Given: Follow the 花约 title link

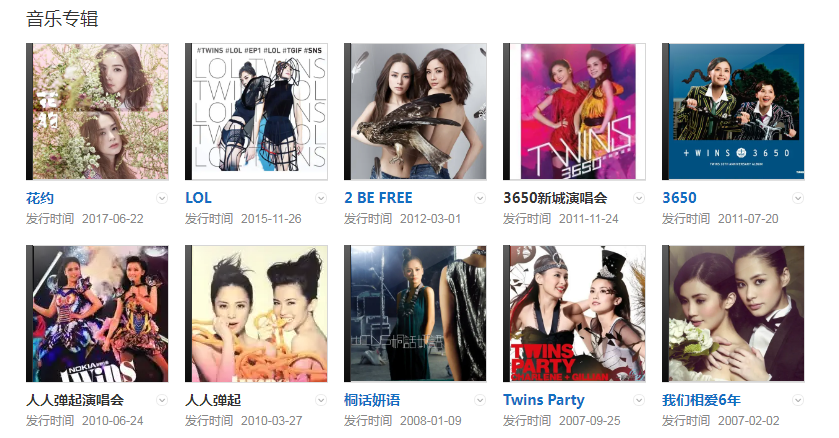Looking at the screenshot, I should pyautogui.click(x=40, y=198).
